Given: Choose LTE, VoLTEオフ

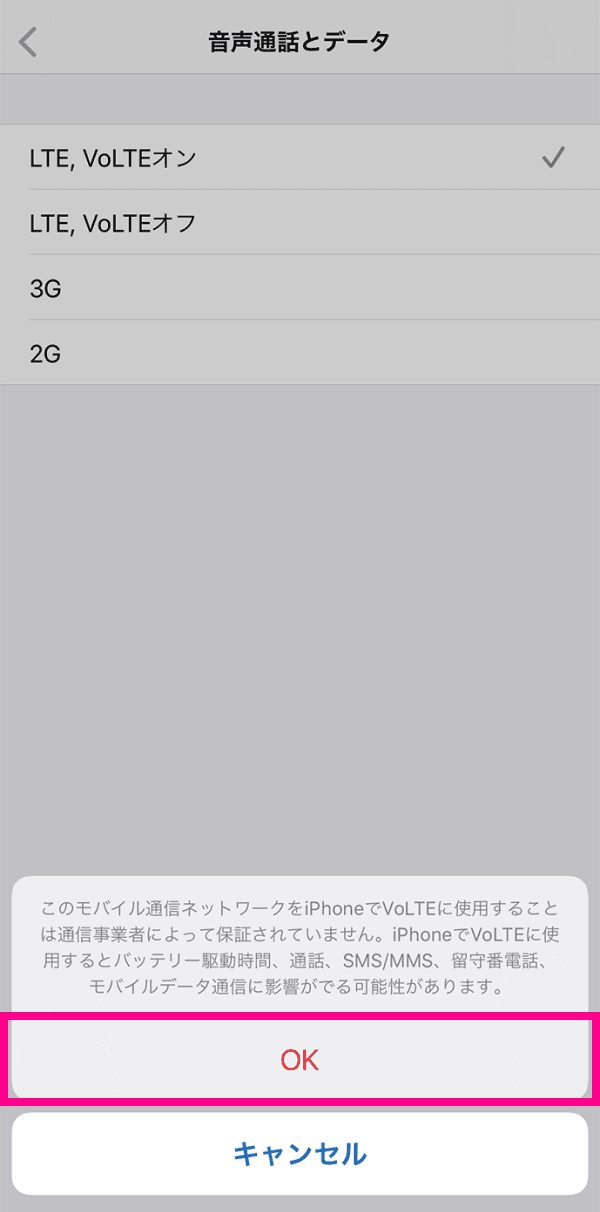Looking at the screenshot, I should pos(300,222).
